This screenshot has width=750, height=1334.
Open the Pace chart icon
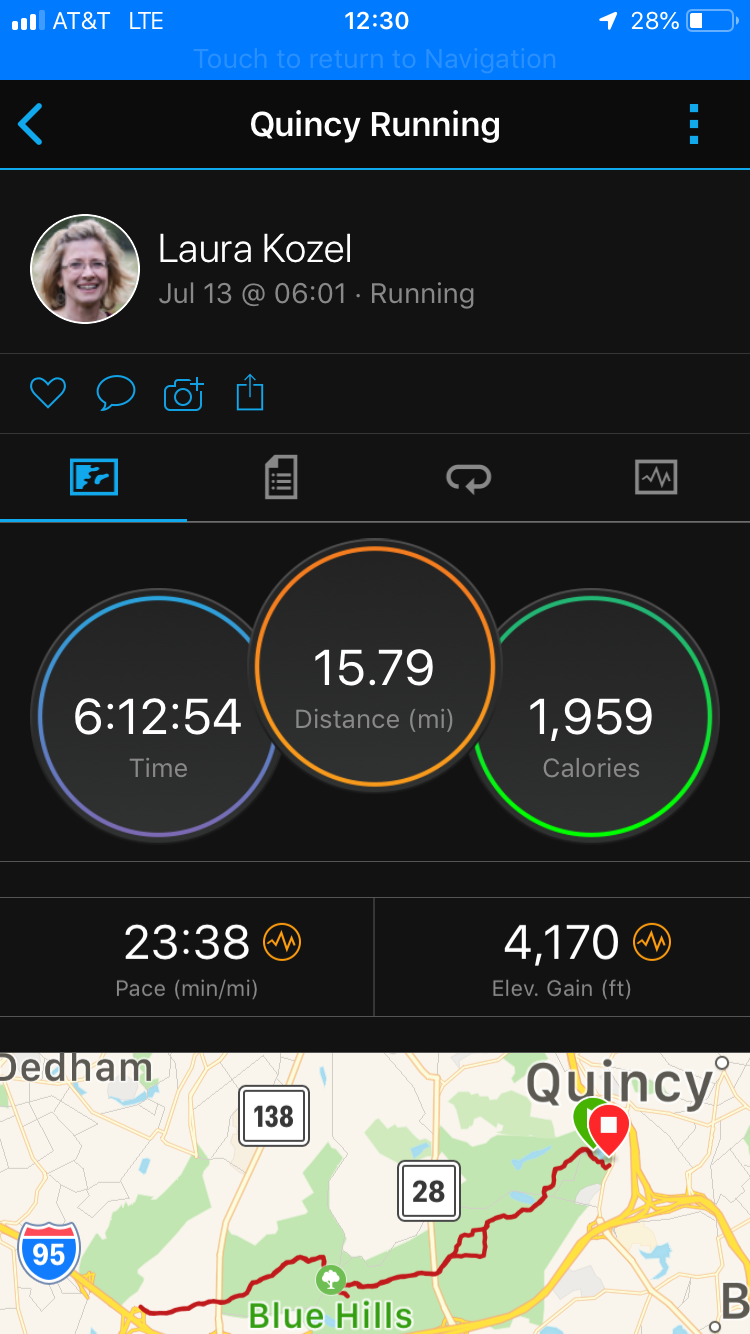tap(282, 941)
